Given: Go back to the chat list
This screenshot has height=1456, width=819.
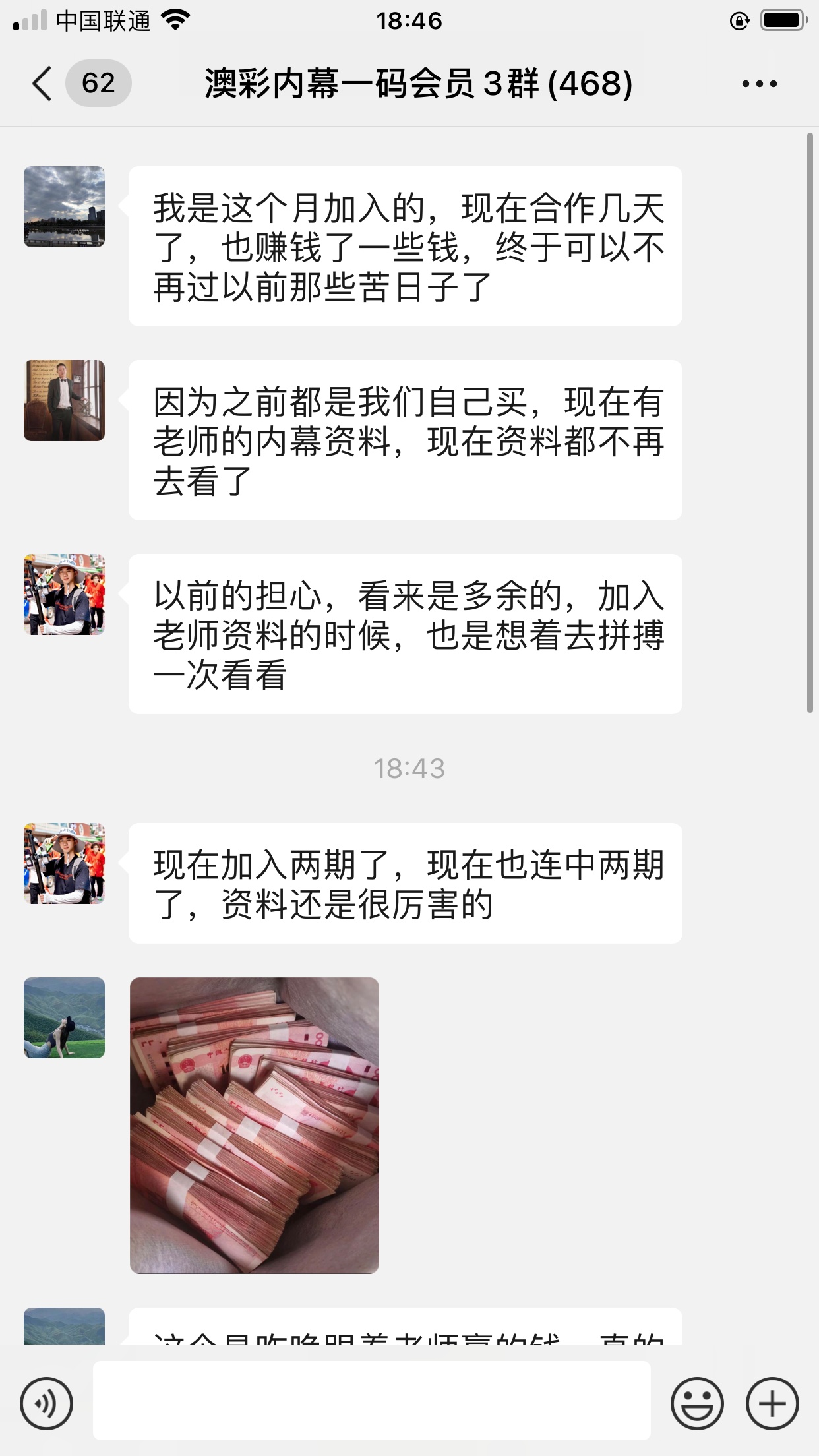Looking at the screenshot, I should point(42,84).
